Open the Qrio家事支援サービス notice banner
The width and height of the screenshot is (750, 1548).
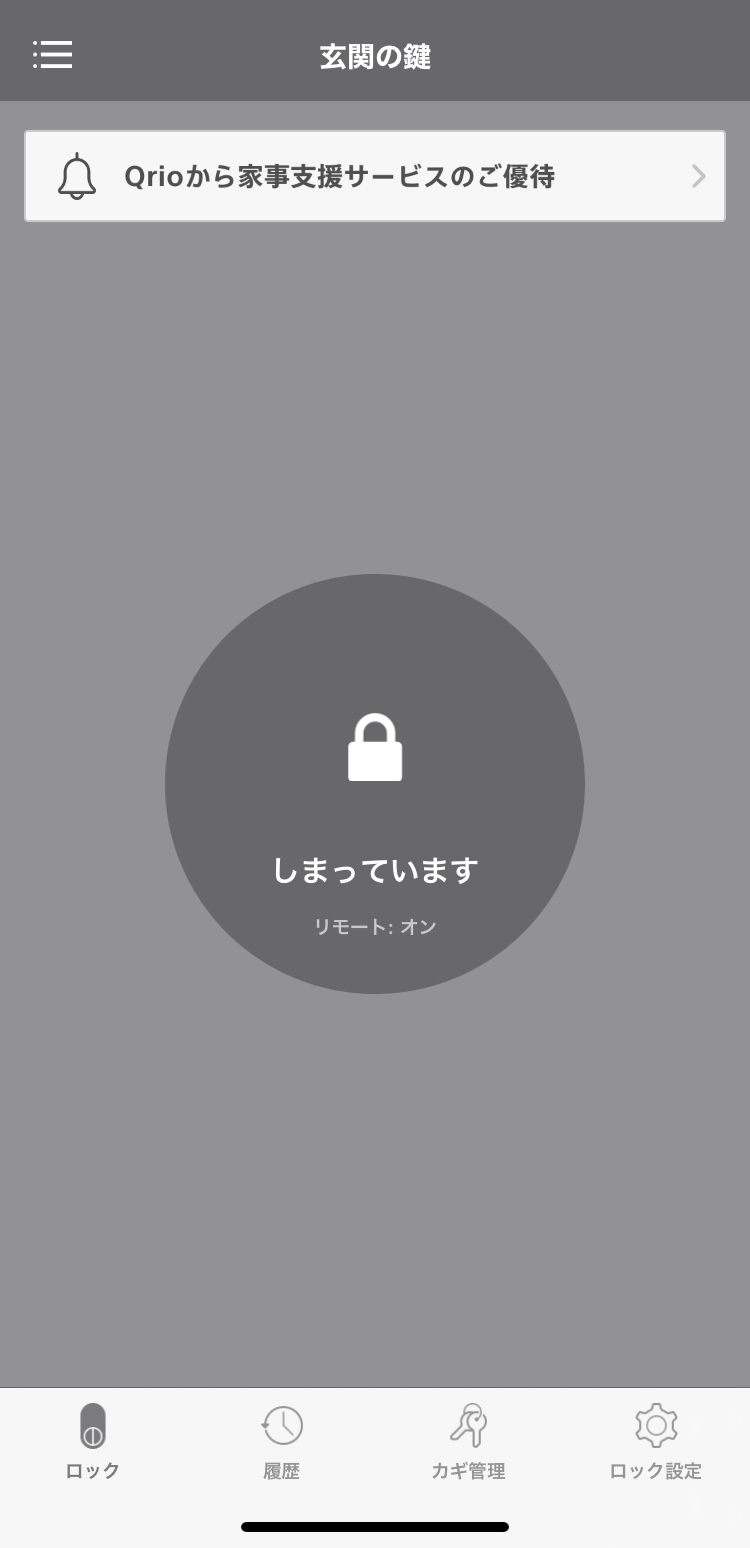pyautogui.click(x=375, y=176)
